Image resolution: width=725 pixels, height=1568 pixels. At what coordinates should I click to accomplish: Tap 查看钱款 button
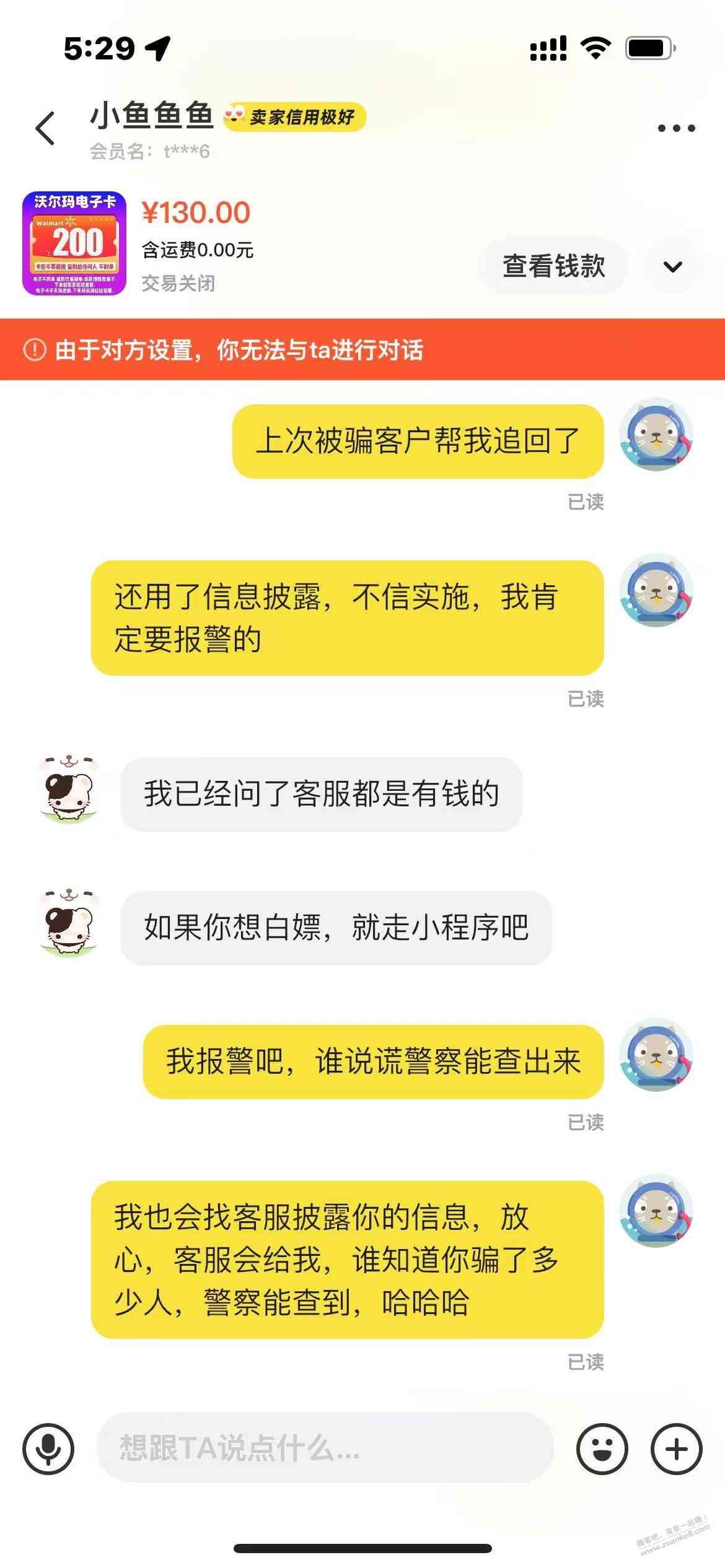pyautogui.click(x=553, y=266)
